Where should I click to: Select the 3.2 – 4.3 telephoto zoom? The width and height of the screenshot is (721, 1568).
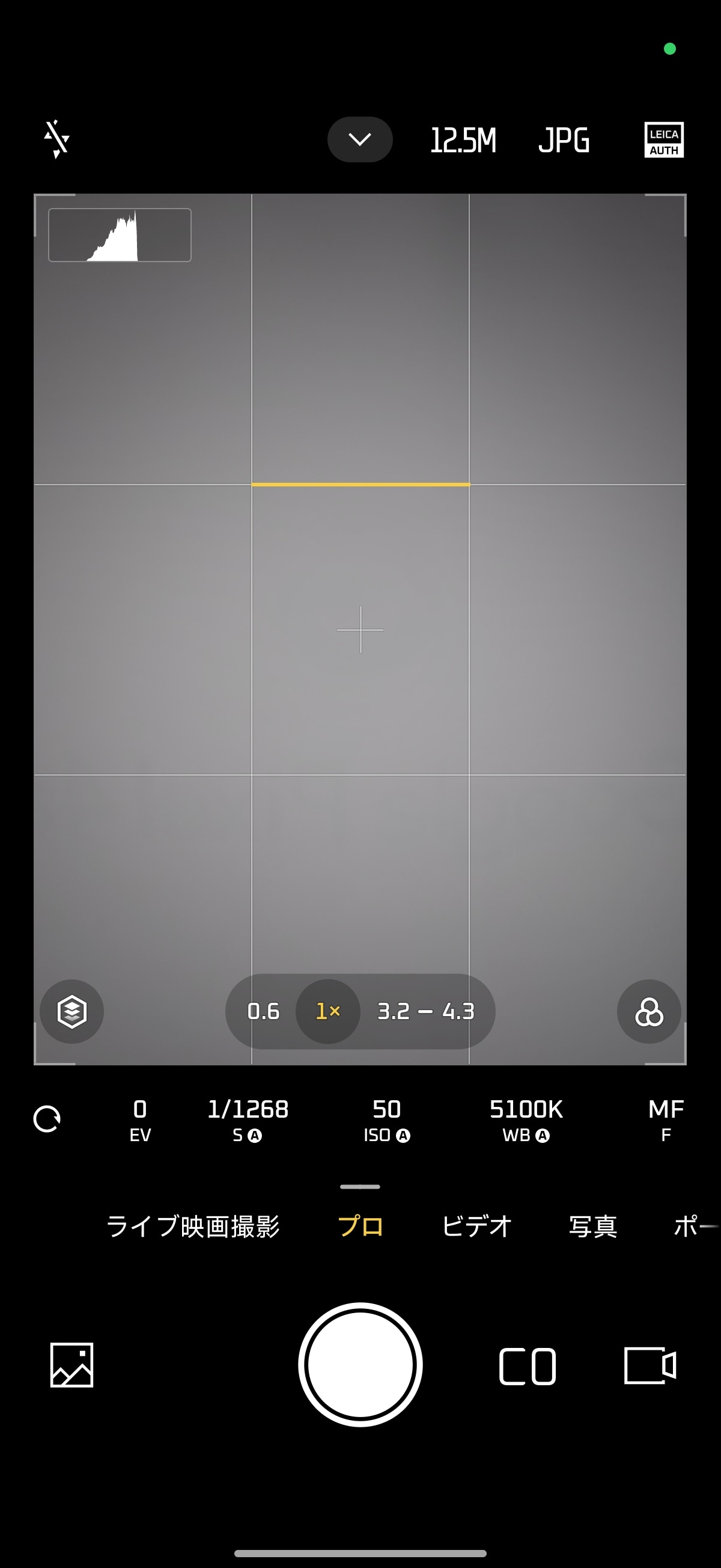(425, 1011)
